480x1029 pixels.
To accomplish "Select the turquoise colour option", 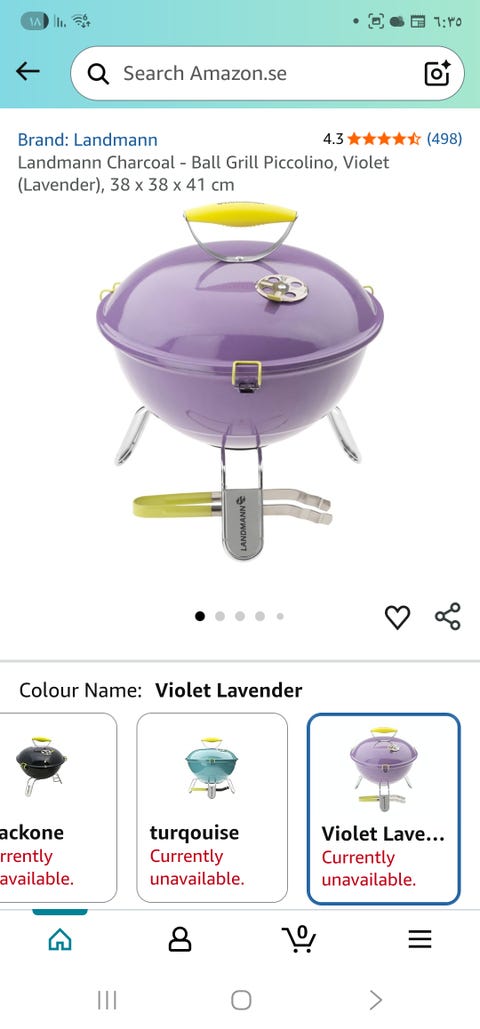I will (x=212, y=807).
